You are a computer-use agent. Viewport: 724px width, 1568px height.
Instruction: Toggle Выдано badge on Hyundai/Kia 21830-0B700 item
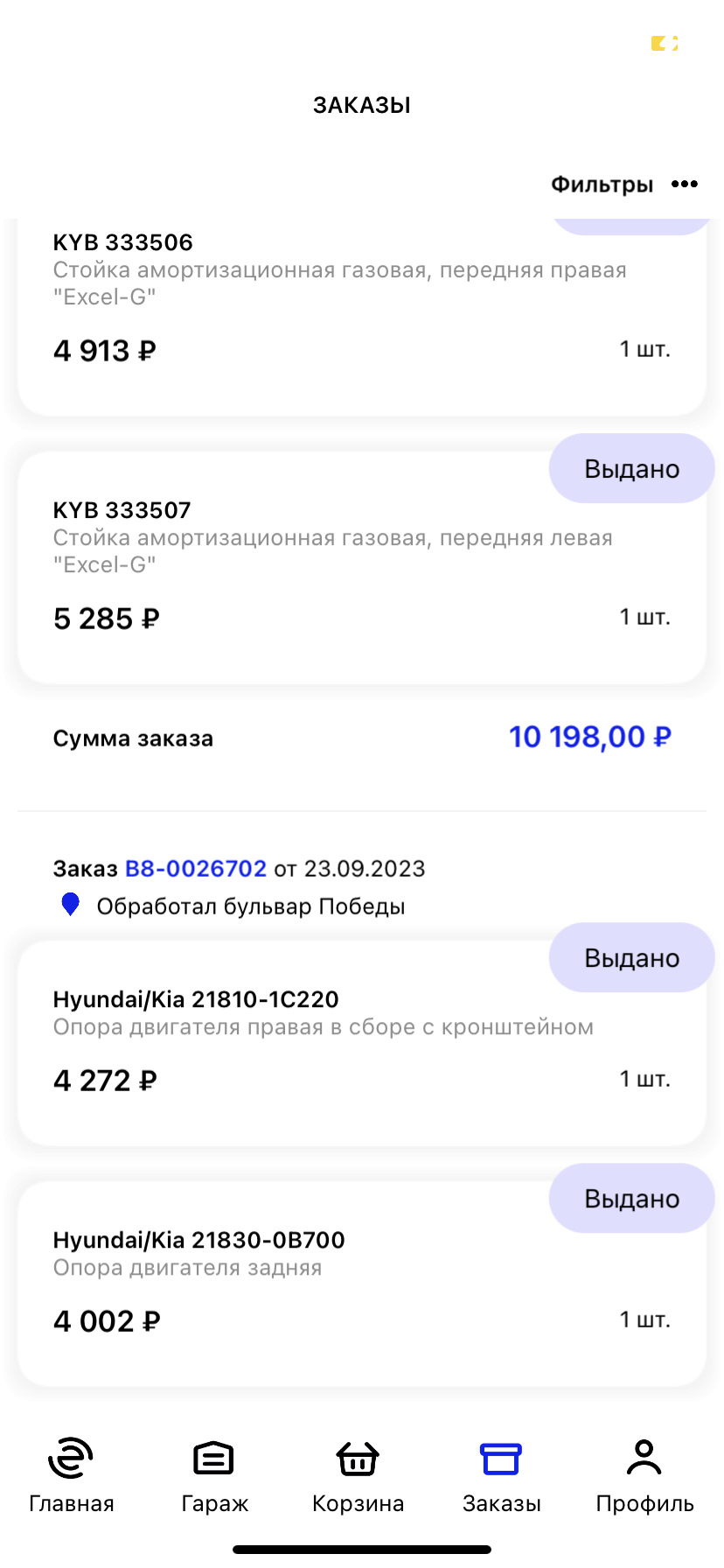(x=631, y=1198)
